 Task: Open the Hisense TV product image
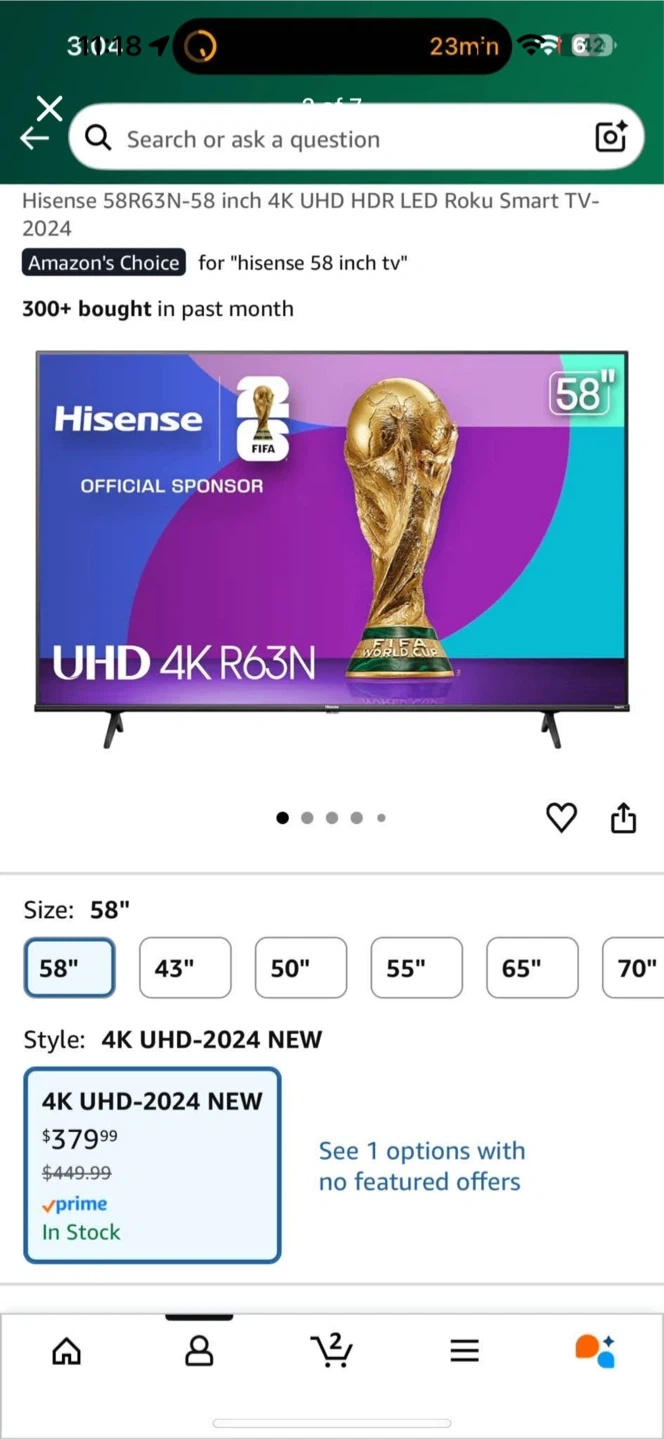coord(332,548)
